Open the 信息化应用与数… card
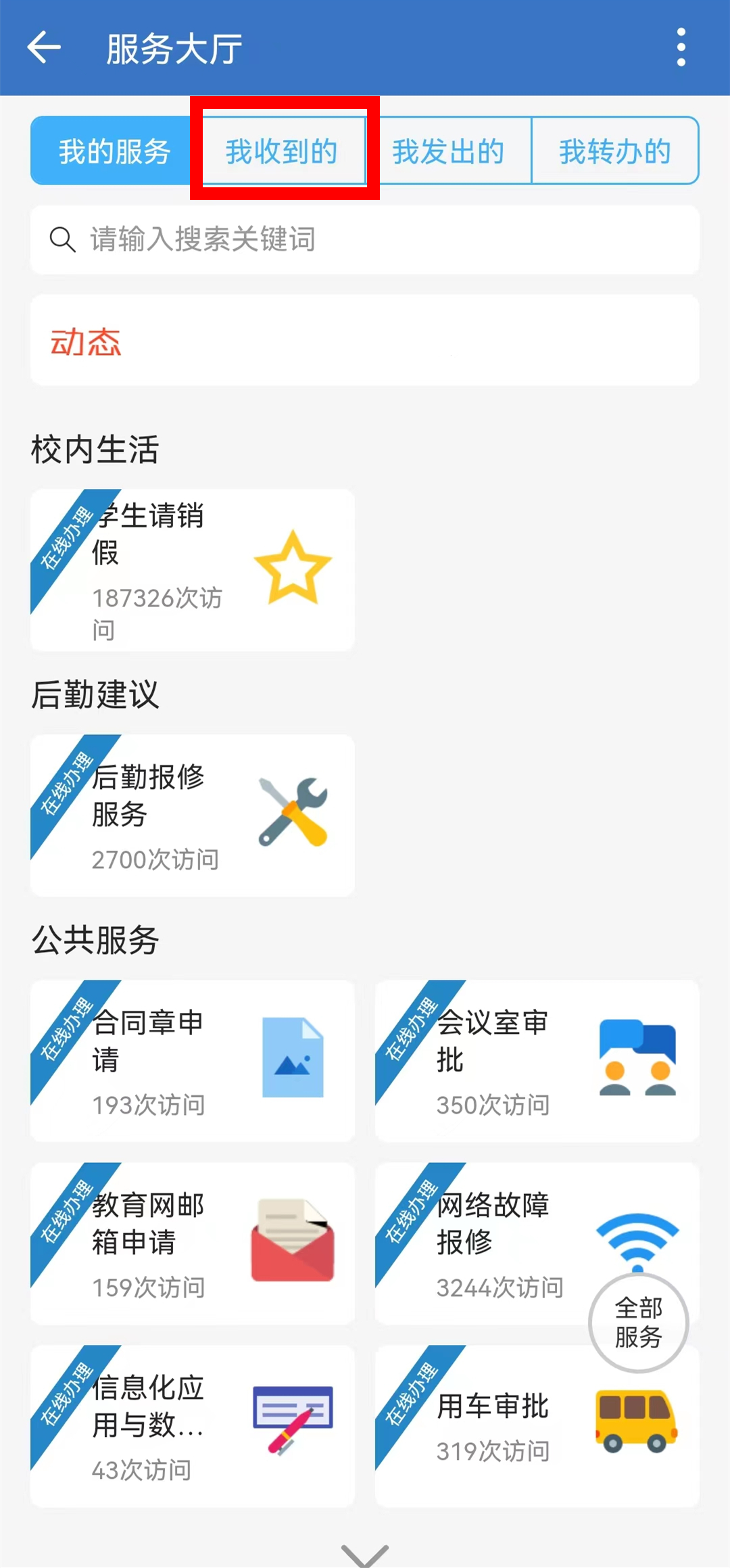 coord(193,1426)
